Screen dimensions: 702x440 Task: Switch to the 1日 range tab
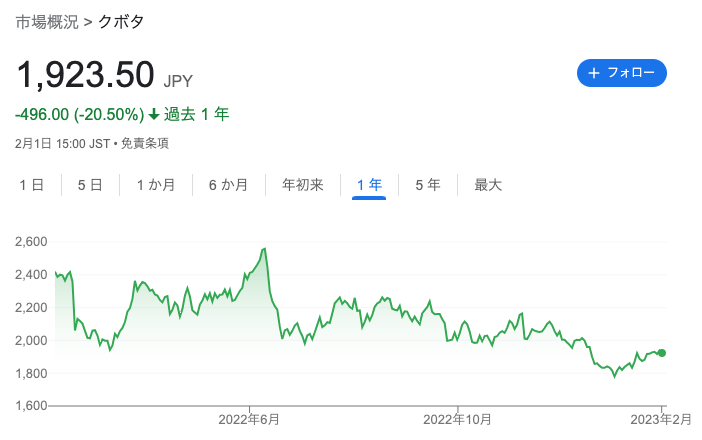pyautogui.click(x=31, y=184)
